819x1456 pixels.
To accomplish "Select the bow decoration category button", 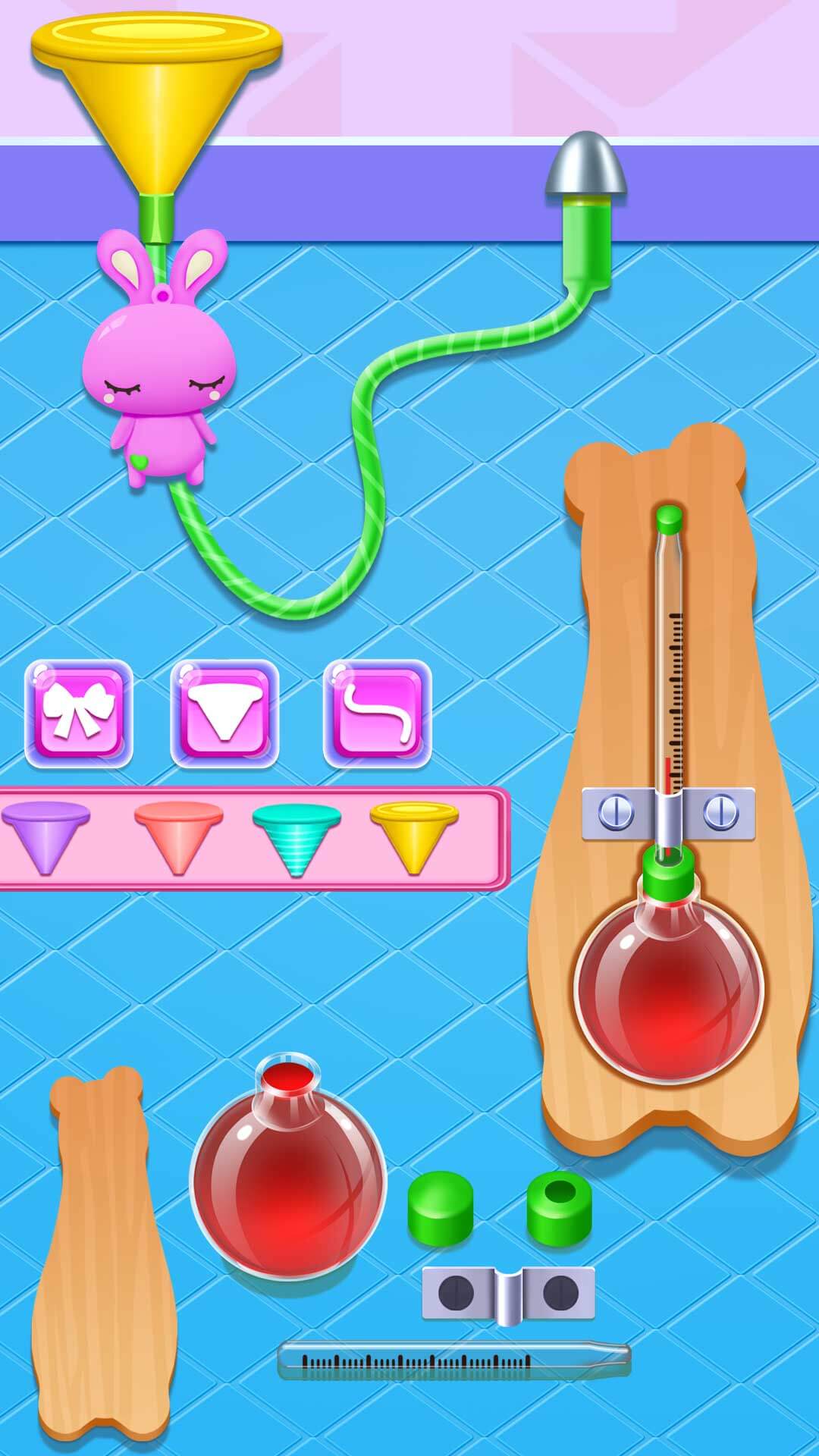I will pos(78,714).
